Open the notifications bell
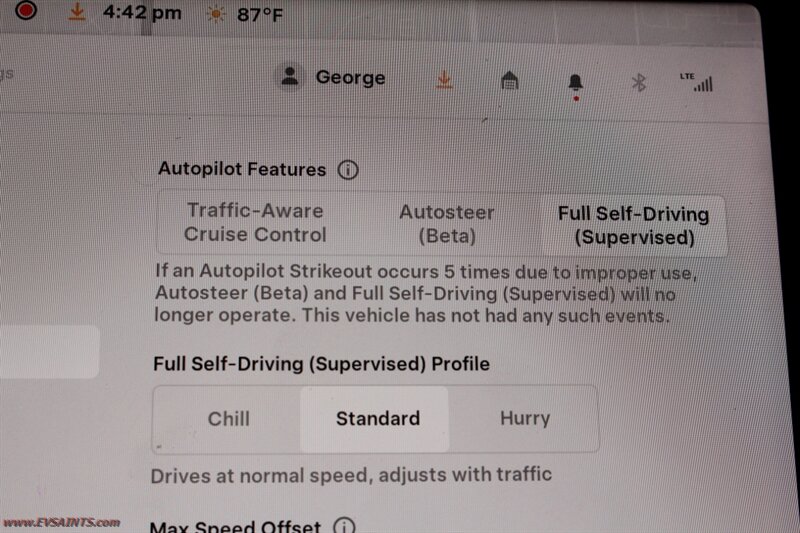The width and height of the screenshot is (800, 533). coord(575,83)
